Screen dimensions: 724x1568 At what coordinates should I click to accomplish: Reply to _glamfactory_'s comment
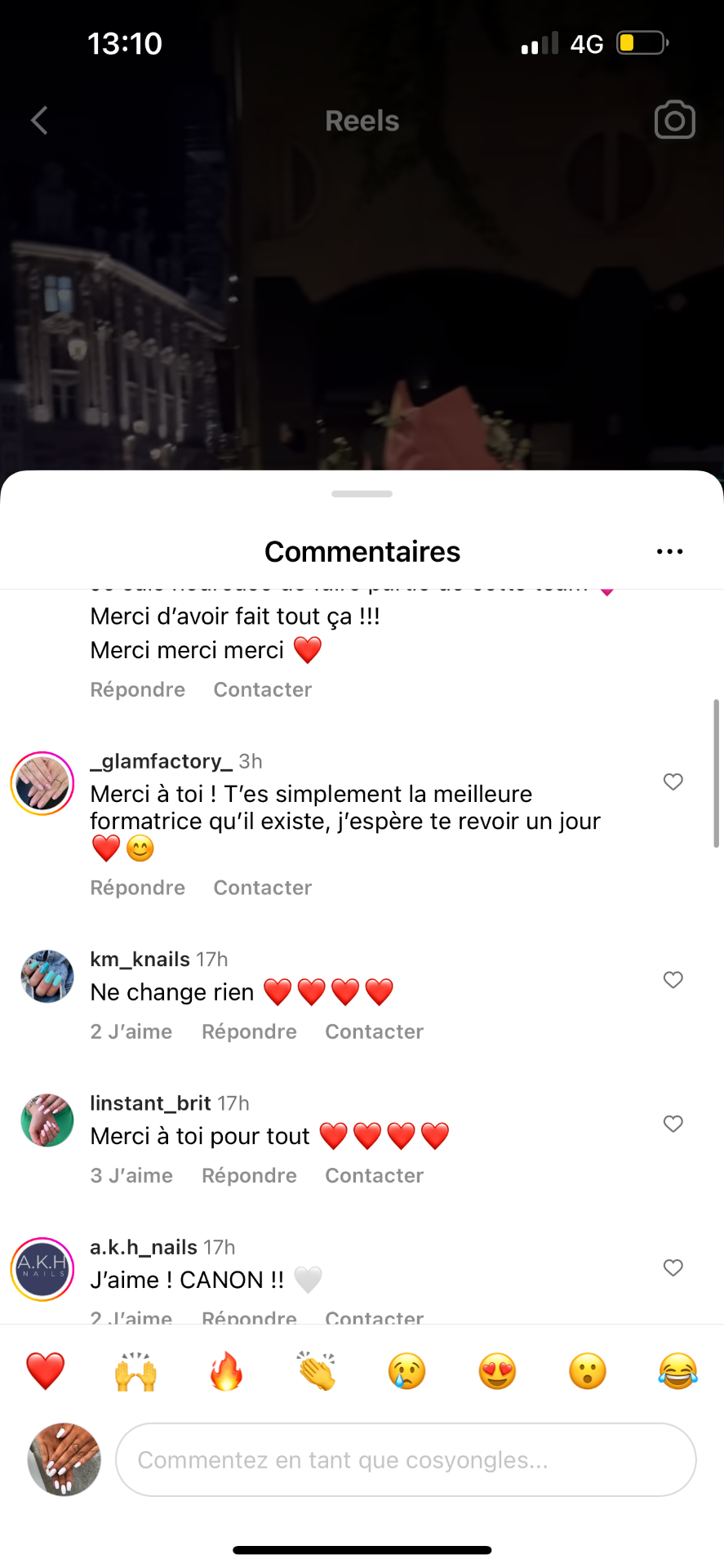[138, 888]
